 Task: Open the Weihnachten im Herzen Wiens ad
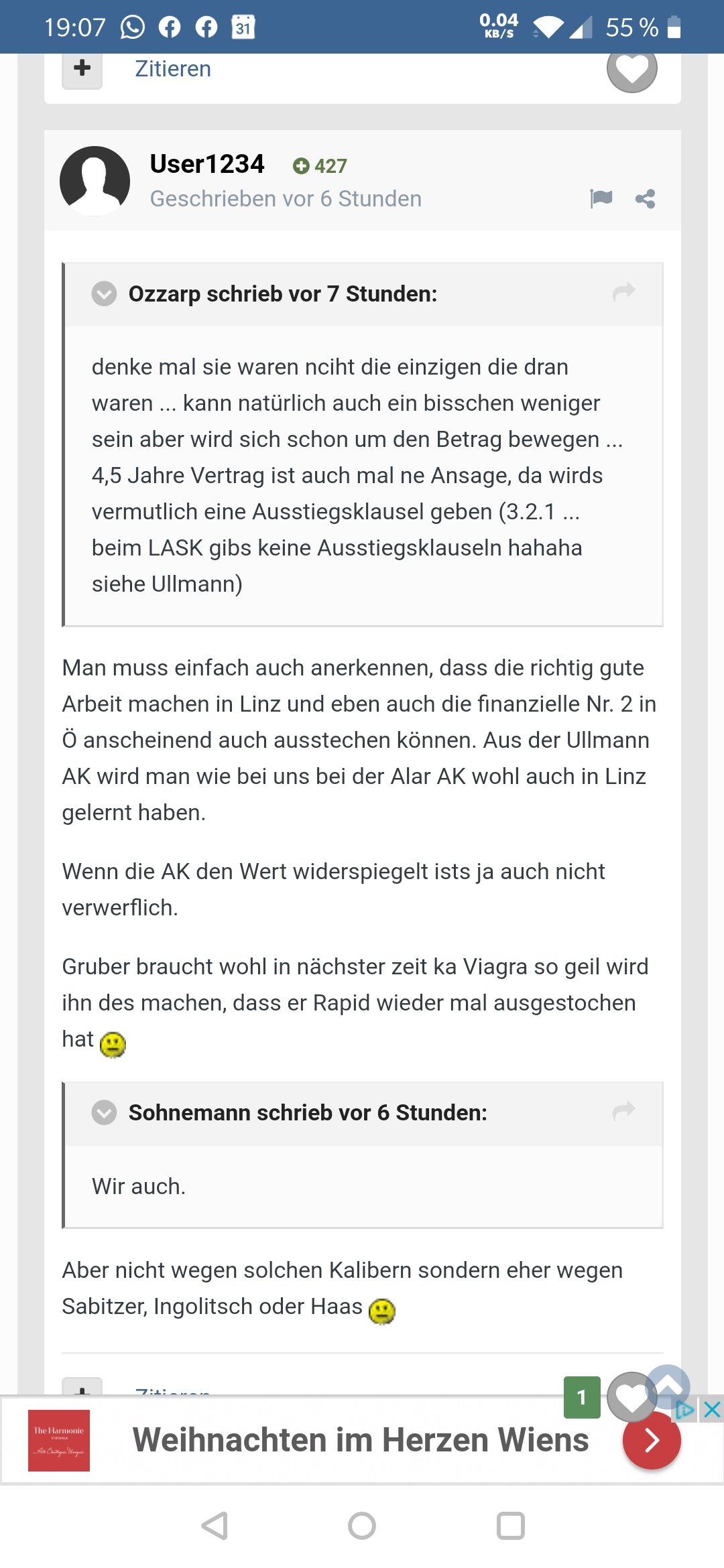(x=360, y=1440)
